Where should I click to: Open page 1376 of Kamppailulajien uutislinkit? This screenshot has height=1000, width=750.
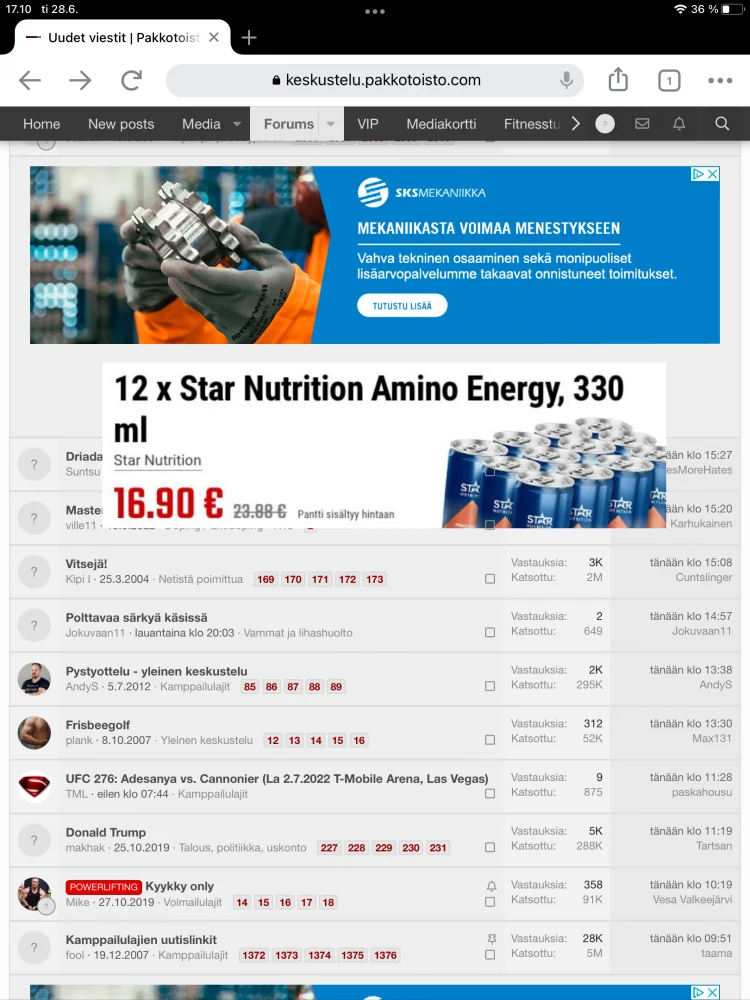click(x=386, y=955)
